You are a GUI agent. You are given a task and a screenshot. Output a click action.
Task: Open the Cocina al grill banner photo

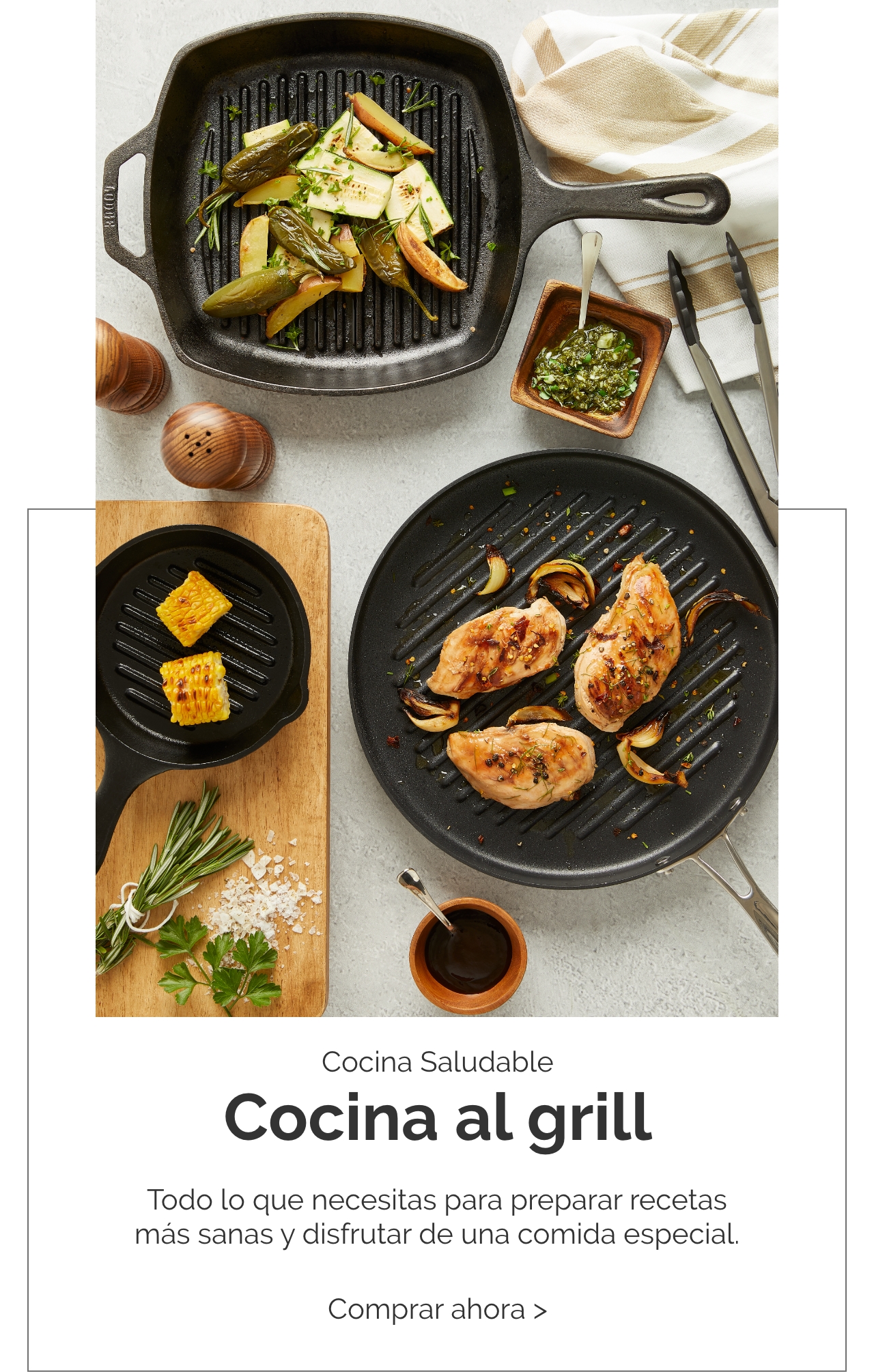(437, 509)
